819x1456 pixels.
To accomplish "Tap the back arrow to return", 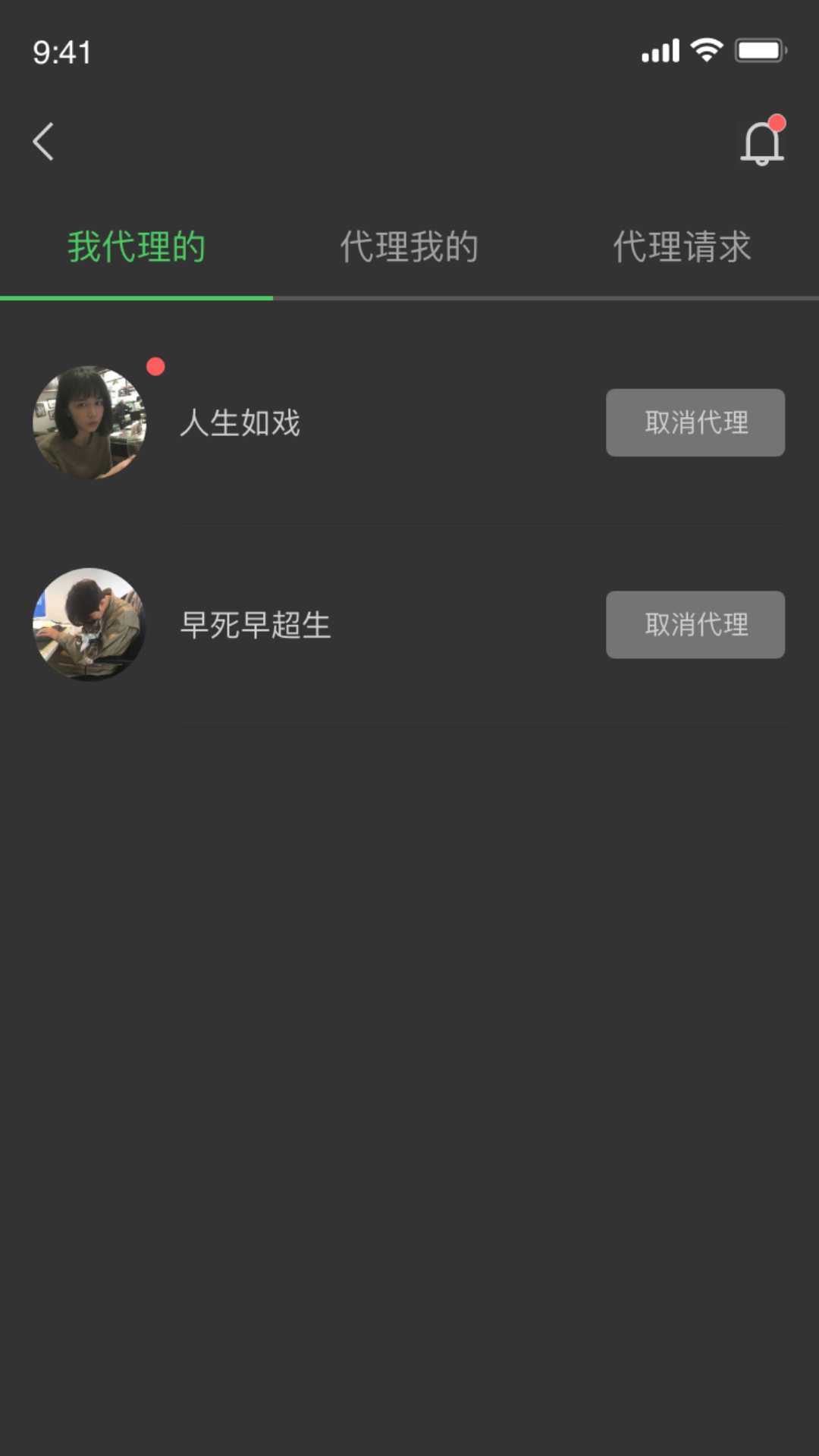I will coord(43,141).
